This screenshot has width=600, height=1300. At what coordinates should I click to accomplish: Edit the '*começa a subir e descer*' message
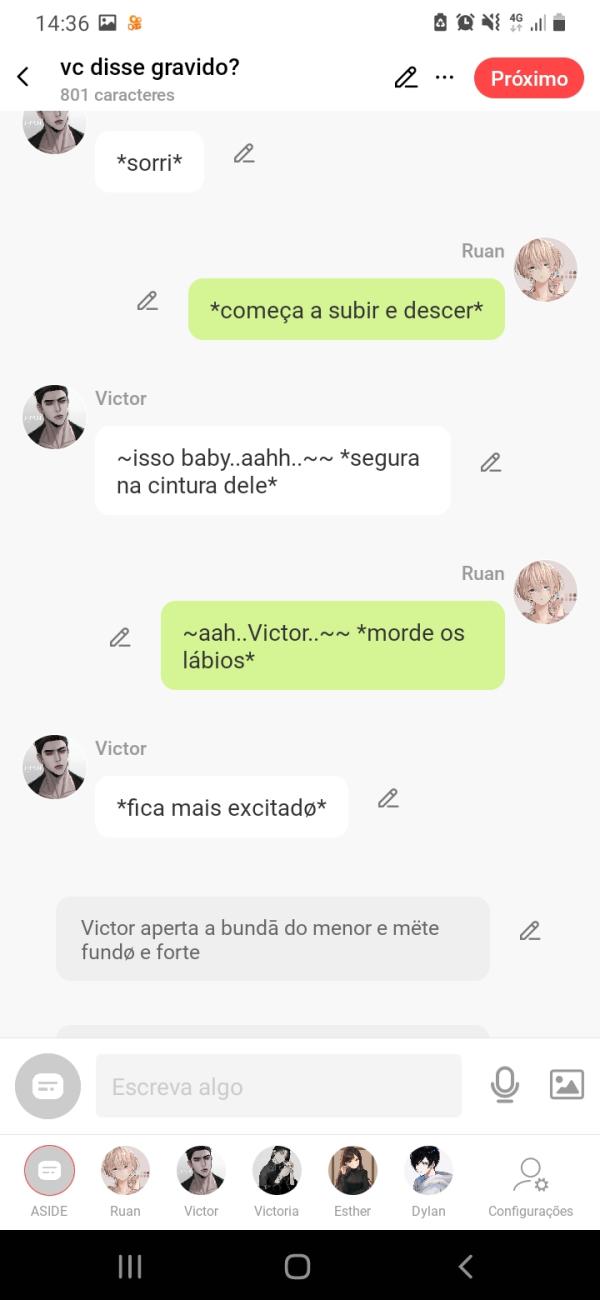click(148, 301)
